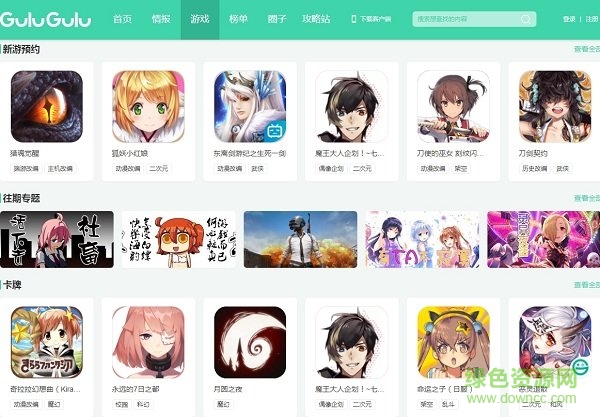The image size is (600, 417).
Task: Select the 动漫改编 tag under 狐妖小红娘
Action: pos(125,169)
